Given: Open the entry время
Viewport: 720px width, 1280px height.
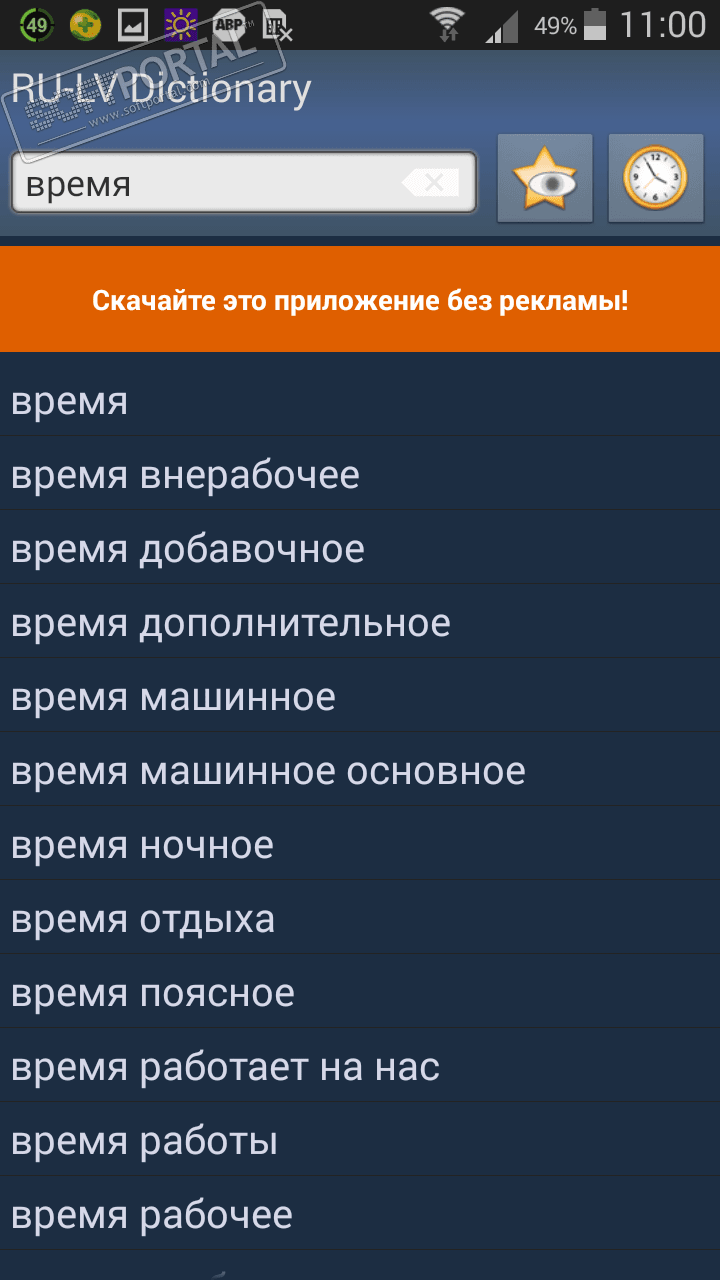Looking at the screenshot, I should 360,402.
